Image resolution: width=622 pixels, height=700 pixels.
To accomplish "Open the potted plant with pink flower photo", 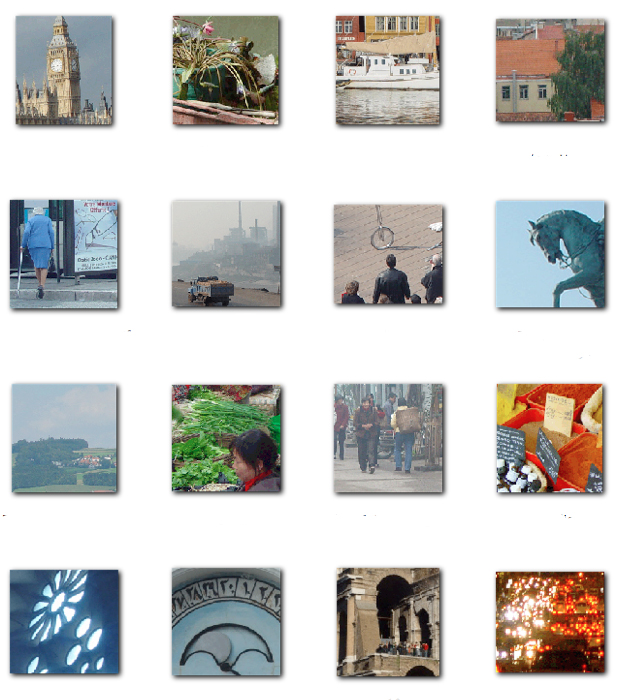I will tap(225, 70).
